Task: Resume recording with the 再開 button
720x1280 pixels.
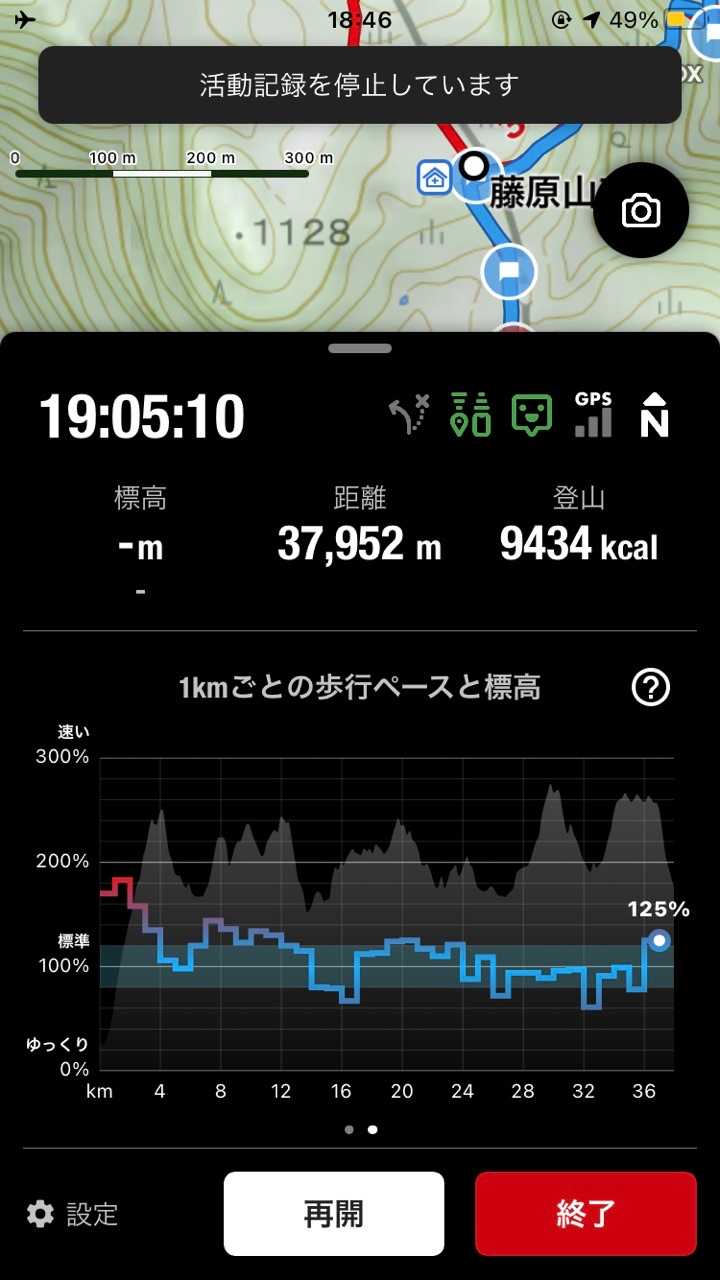Action: pos(333,1214)
